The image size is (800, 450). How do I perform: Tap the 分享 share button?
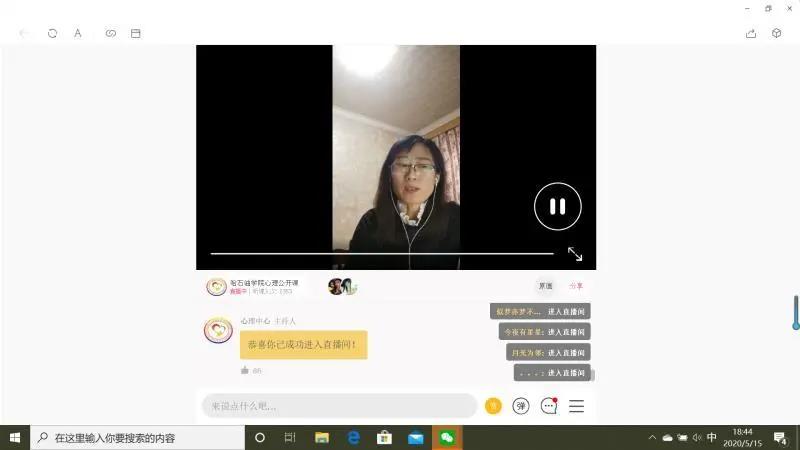coord(576,286)
